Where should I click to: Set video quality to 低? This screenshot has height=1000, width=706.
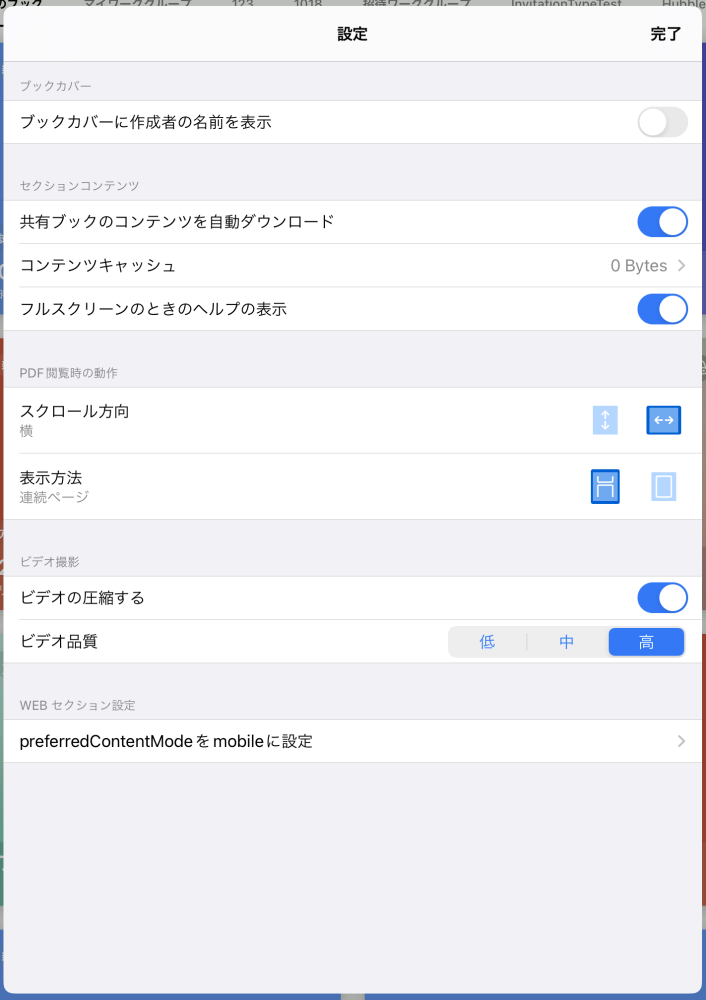coord(488,642)
